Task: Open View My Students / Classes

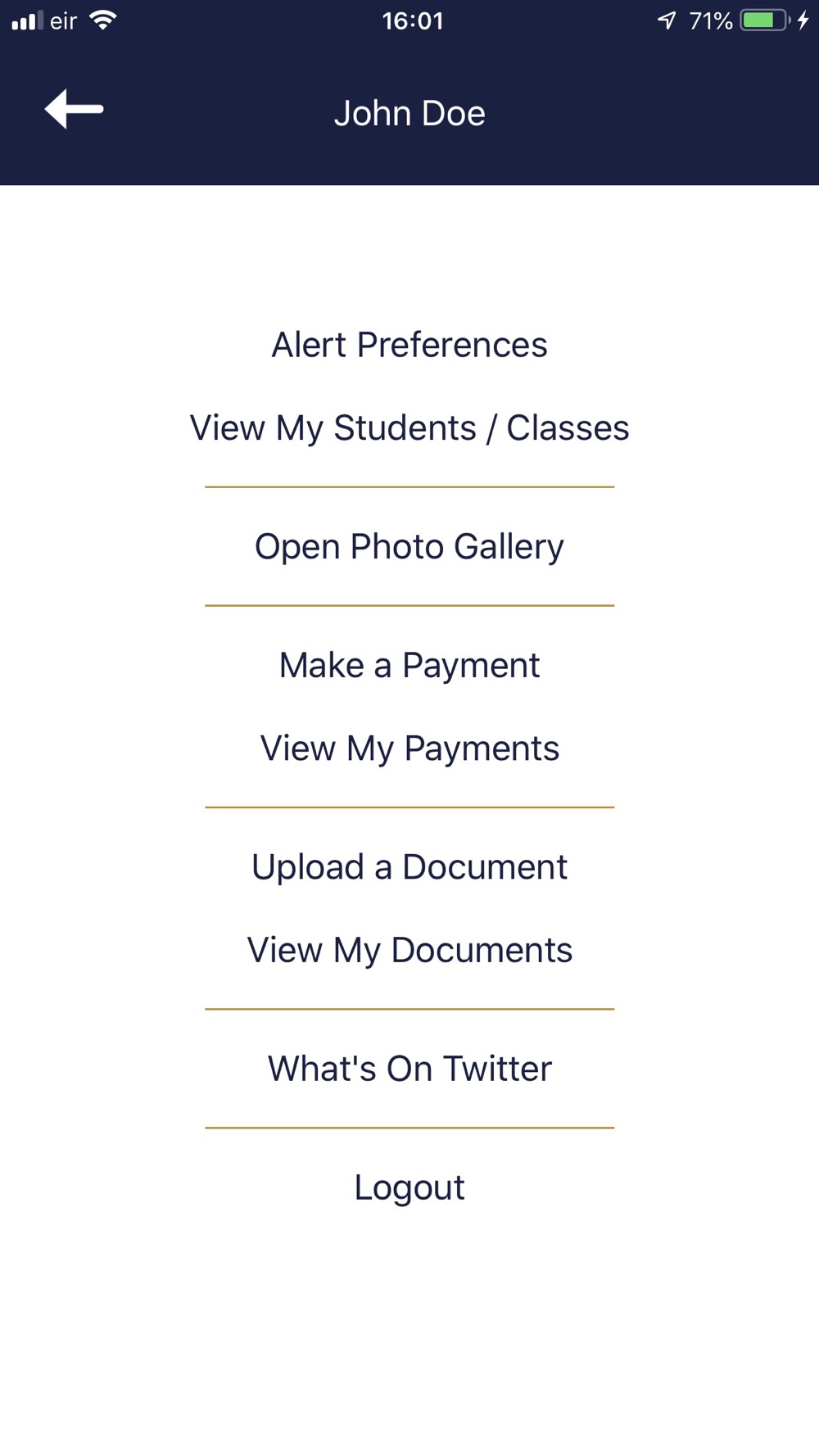Action: (409, 428)
